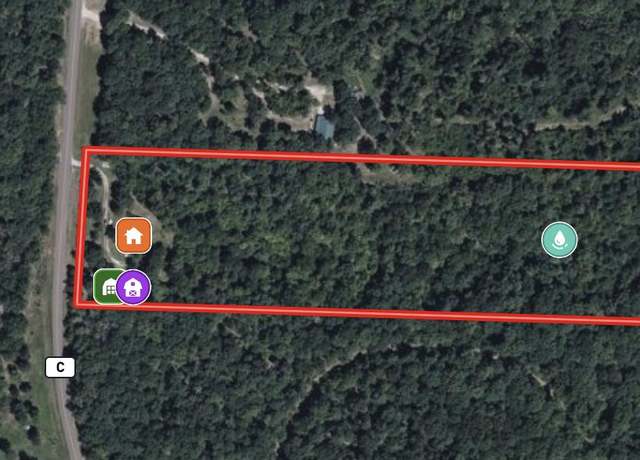This screenshot has width=640, height=460.
Task: Open the orange house marker on the map
Action: pos(133,236)
